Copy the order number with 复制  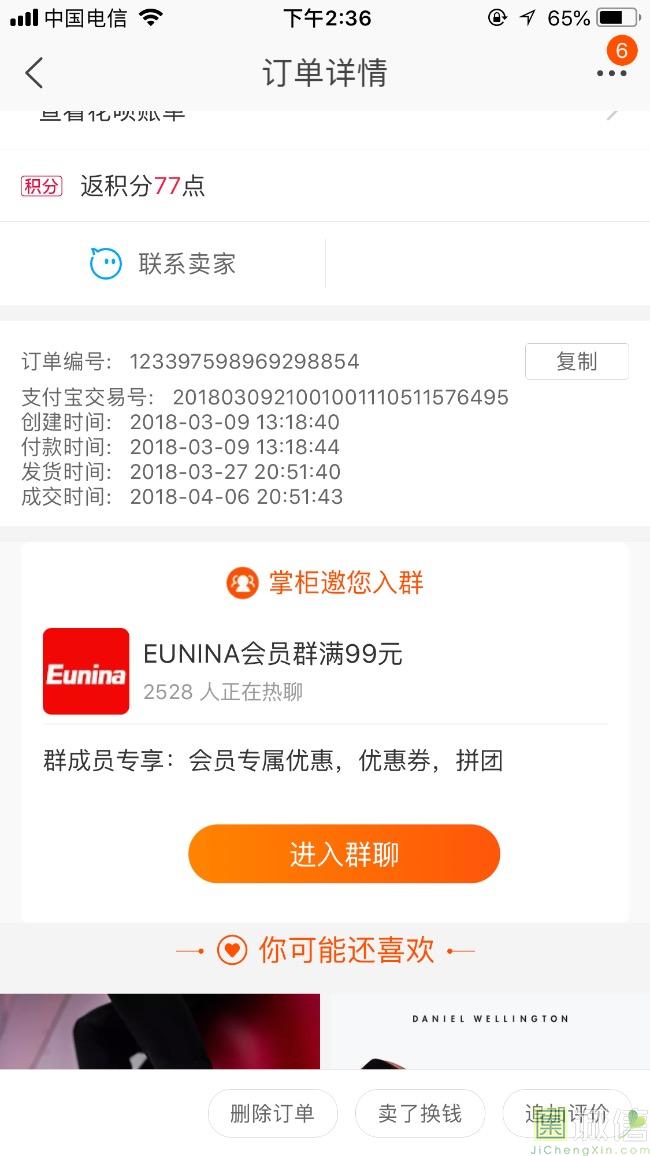[576, 361]
